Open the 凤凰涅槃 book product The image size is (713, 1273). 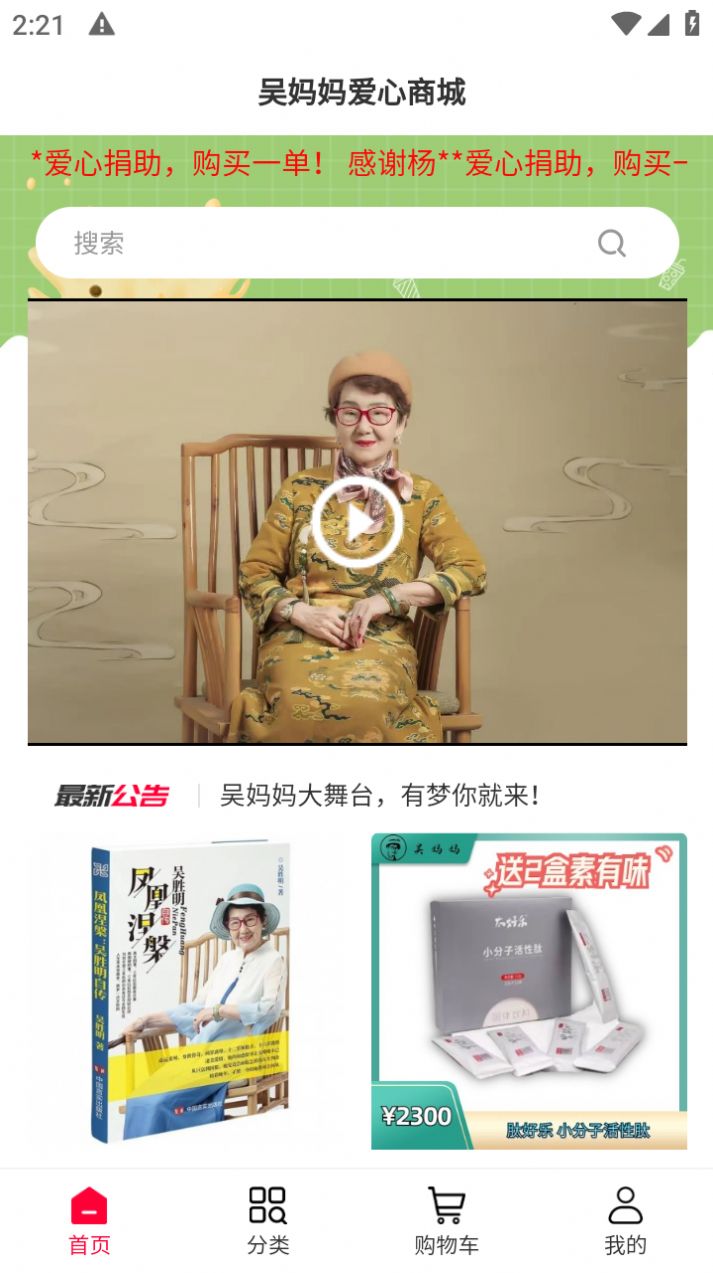[190, 990]
